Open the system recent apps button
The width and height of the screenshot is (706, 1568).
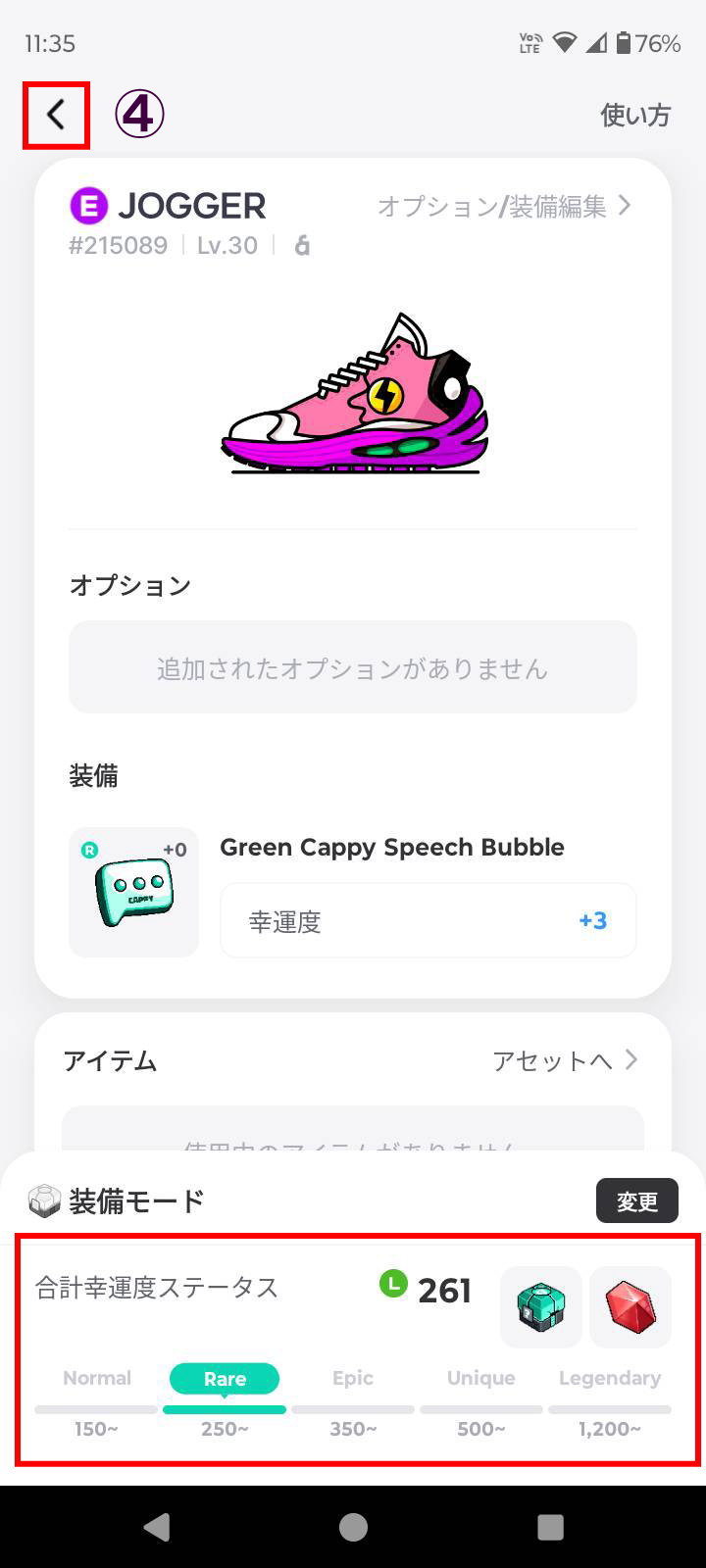coord(550,1527)
